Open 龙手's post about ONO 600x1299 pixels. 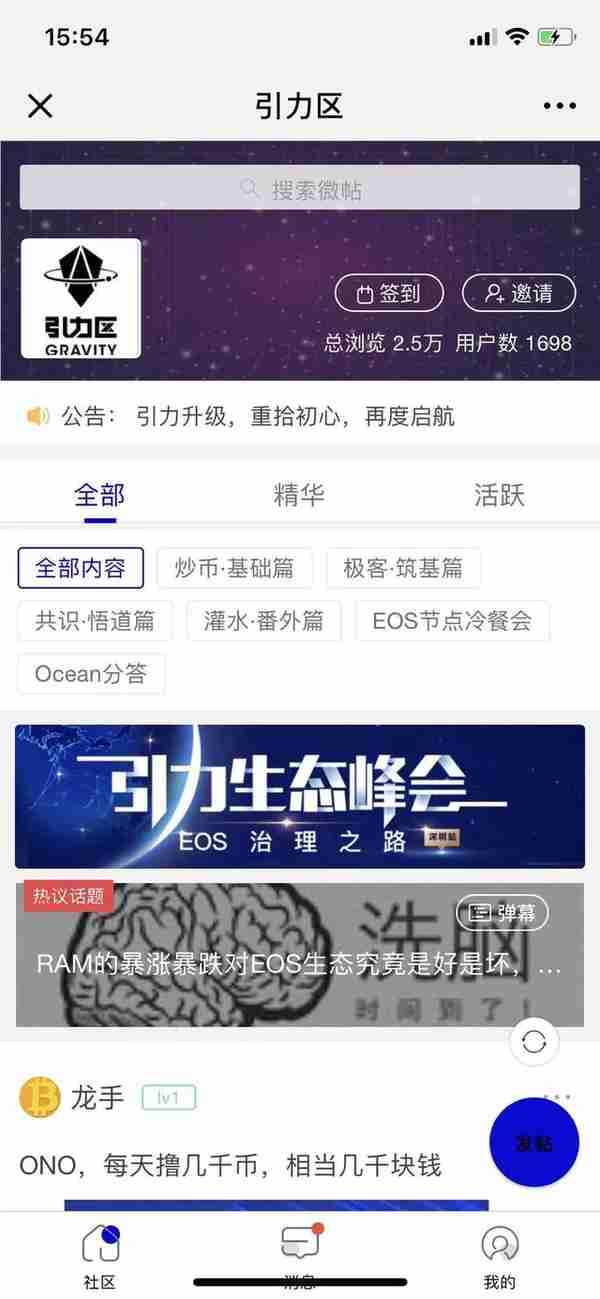(x=230, y=1165)
